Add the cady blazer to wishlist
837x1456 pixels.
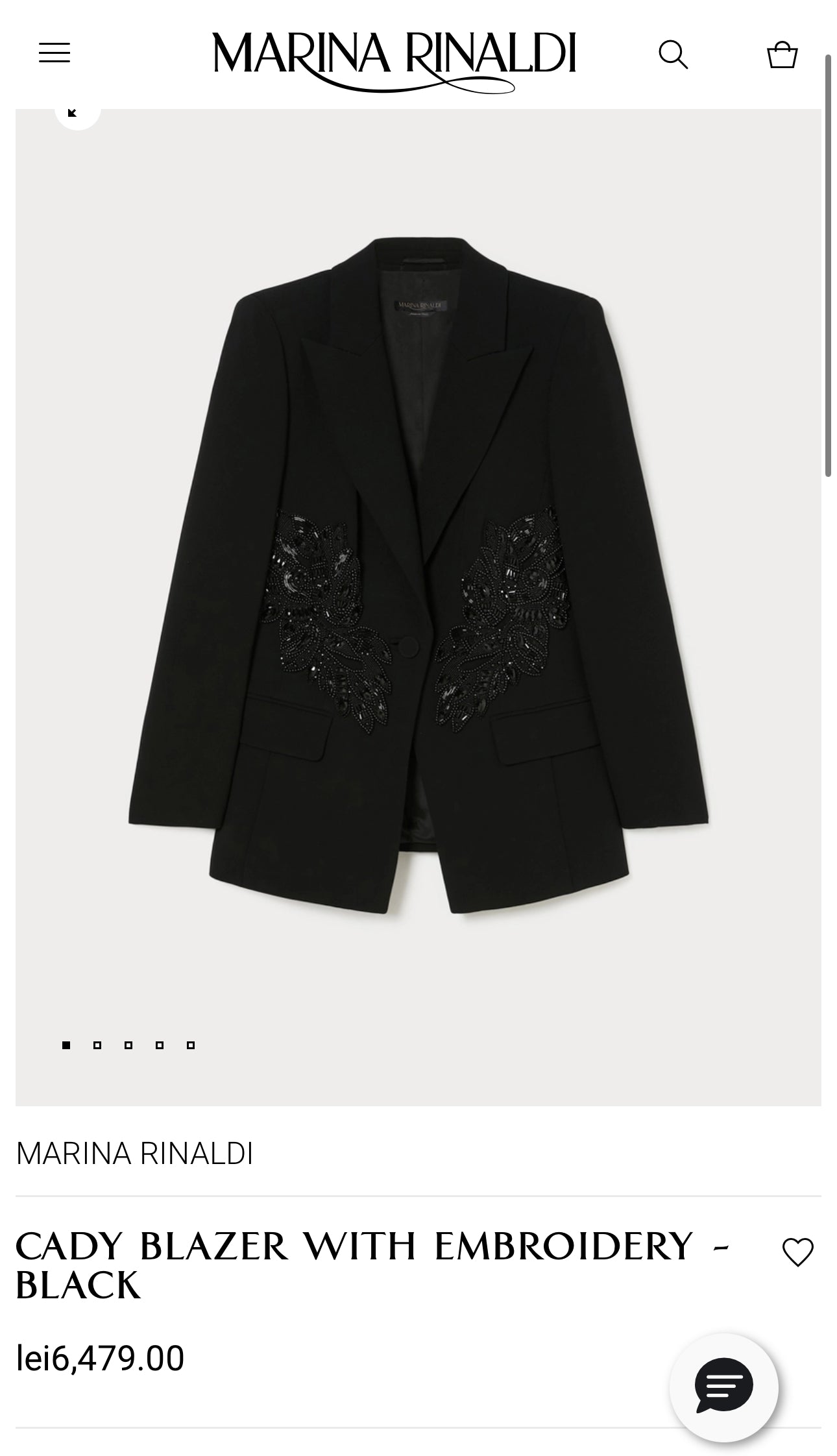point(797,1252)
